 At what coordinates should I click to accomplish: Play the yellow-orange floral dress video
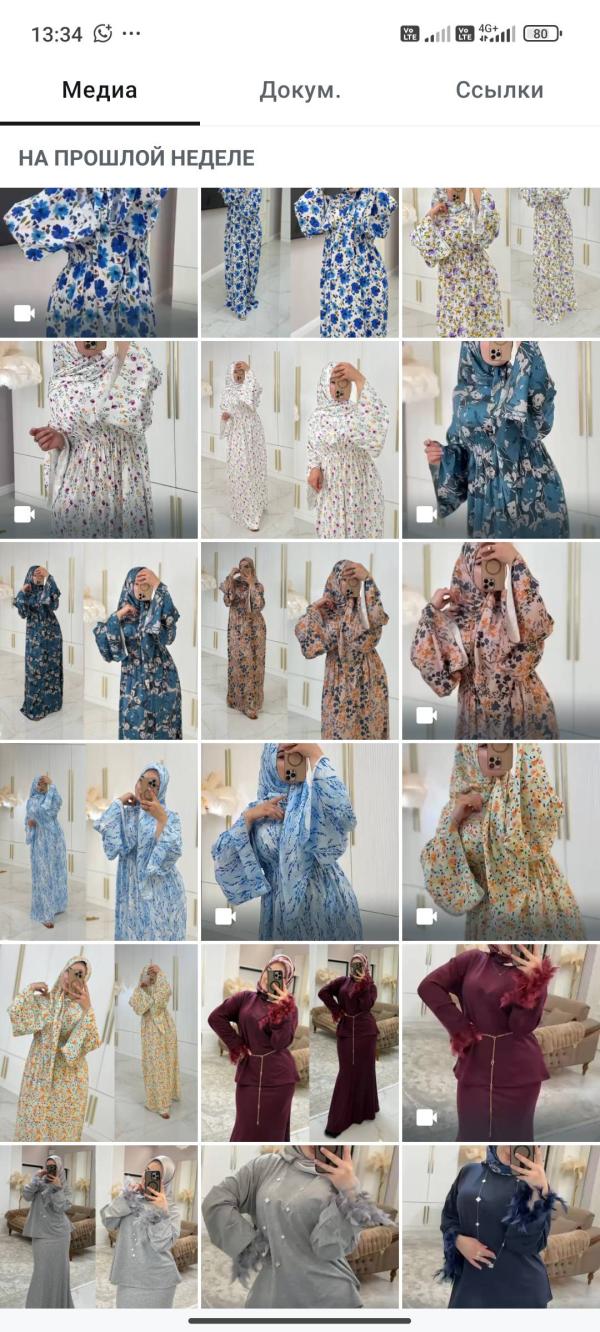click(501, 841)
